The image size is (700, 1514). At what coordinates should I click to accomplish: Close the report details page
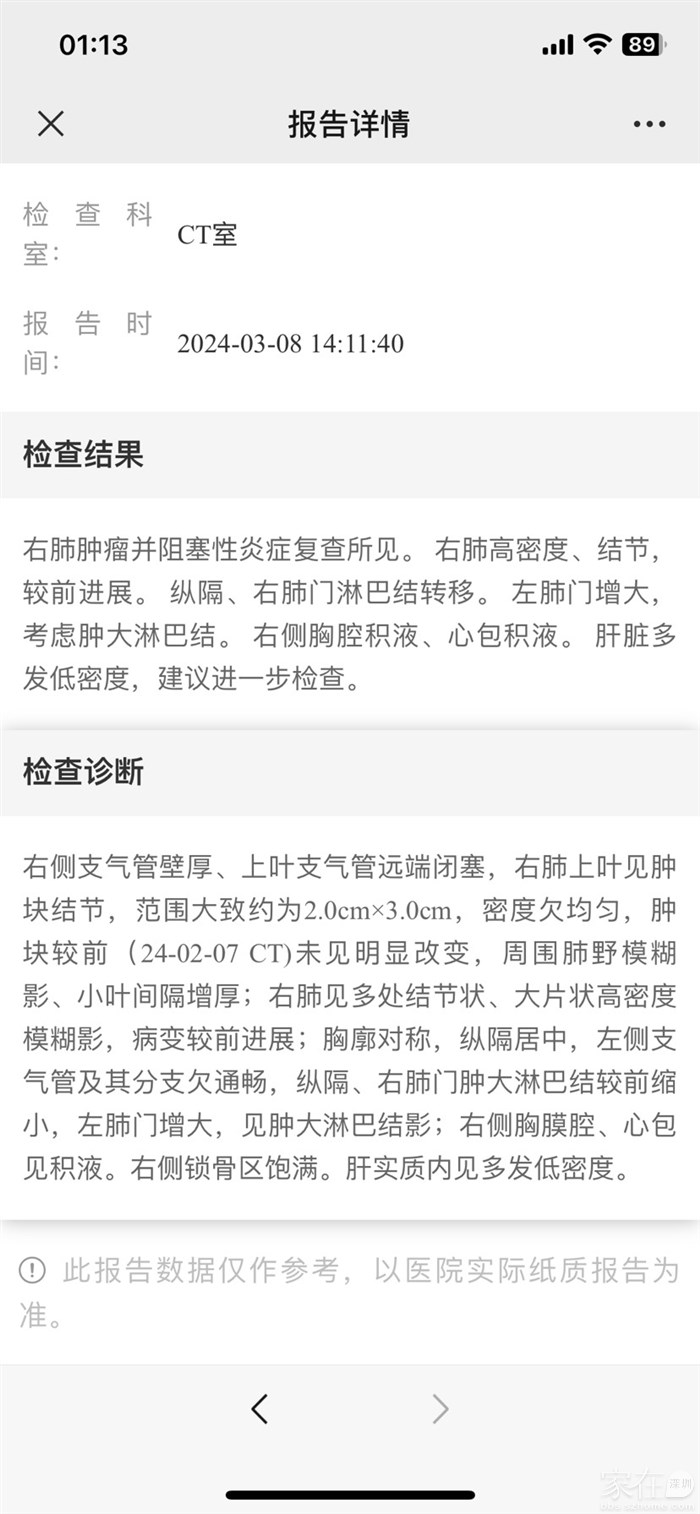[x=51, y=124]
